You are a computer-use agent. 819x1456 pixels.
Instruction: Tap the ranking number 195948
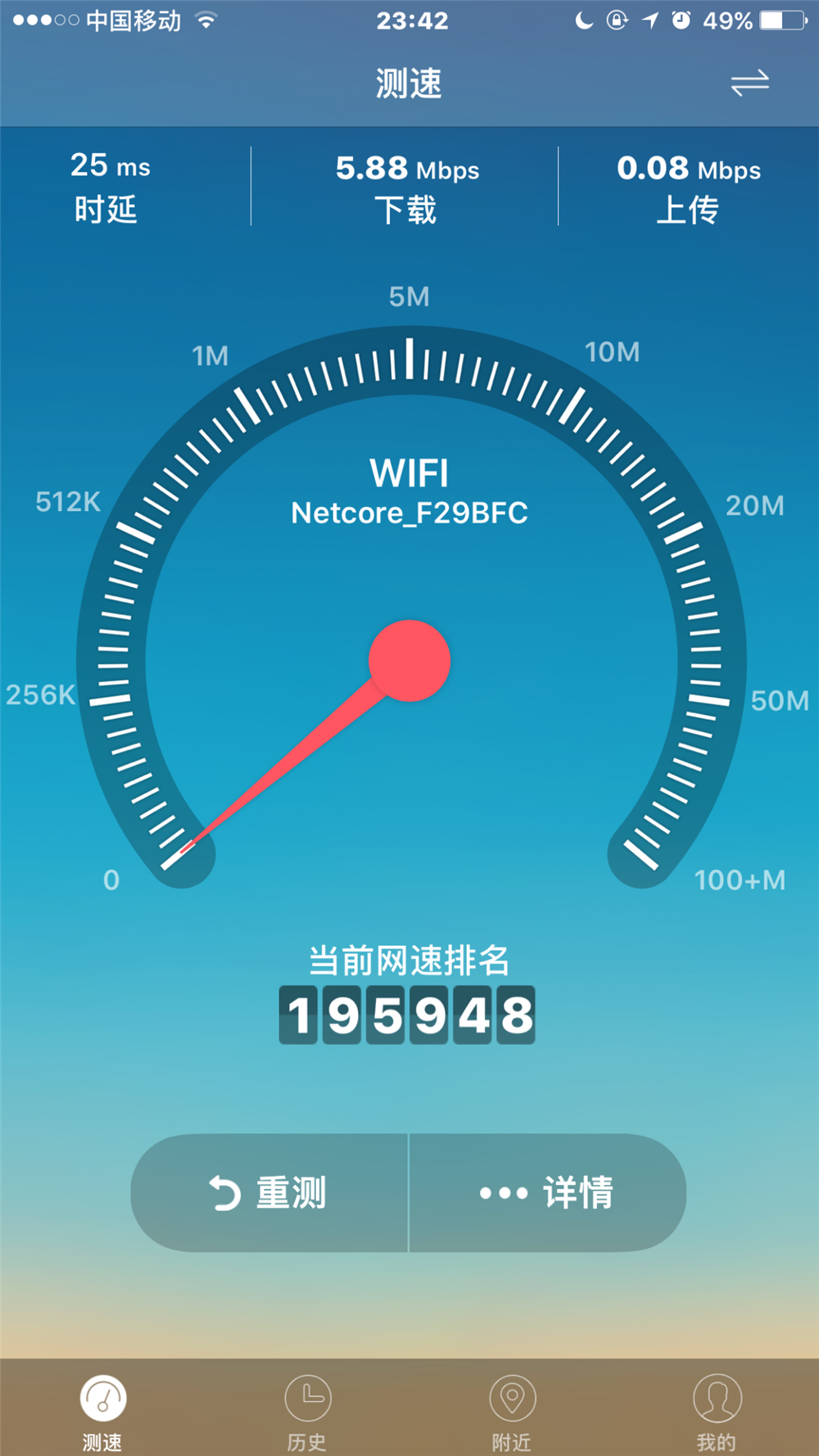point(407,1014)
